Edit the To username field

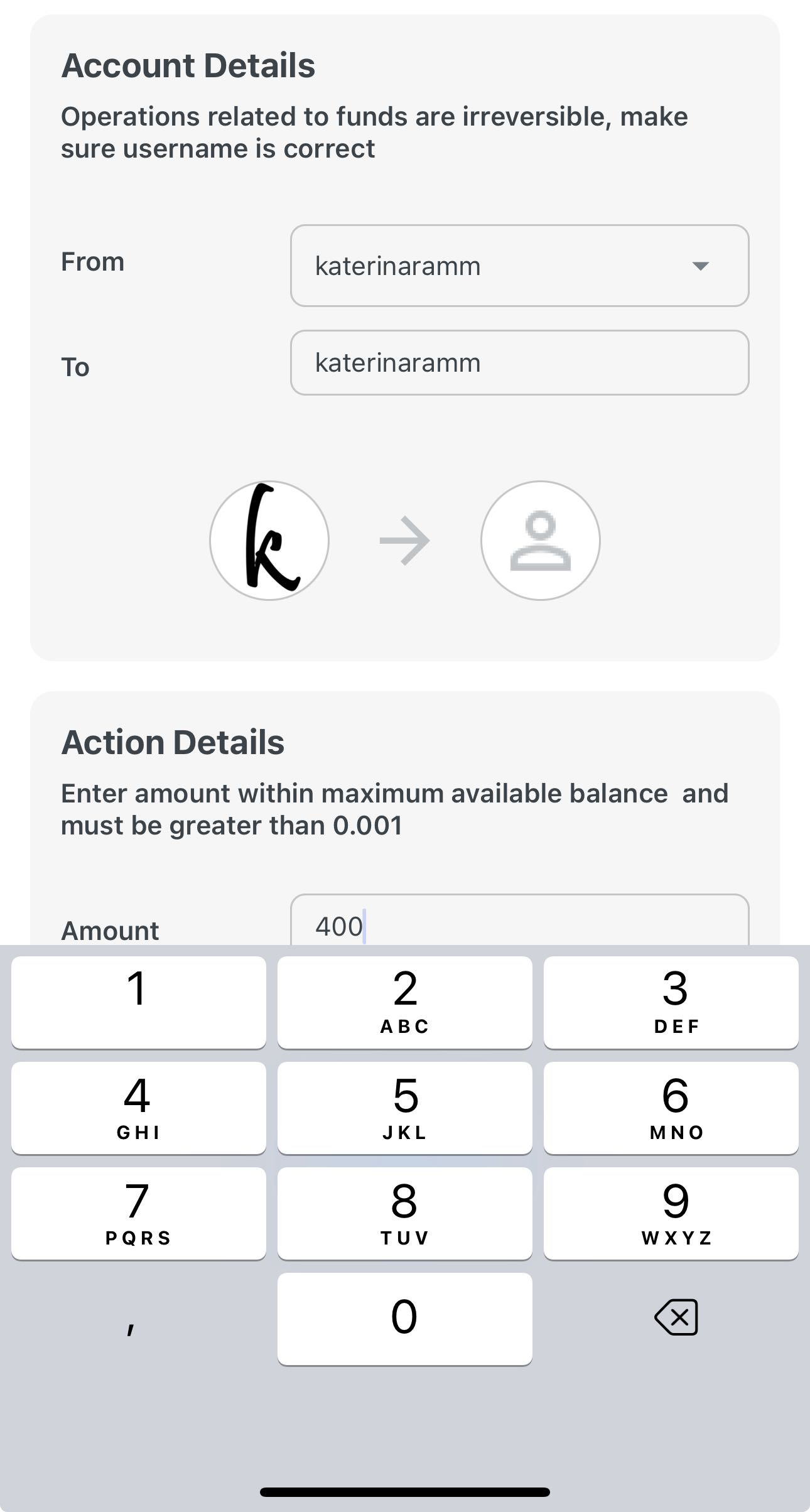pyautogui.click(x=519, y=363)
